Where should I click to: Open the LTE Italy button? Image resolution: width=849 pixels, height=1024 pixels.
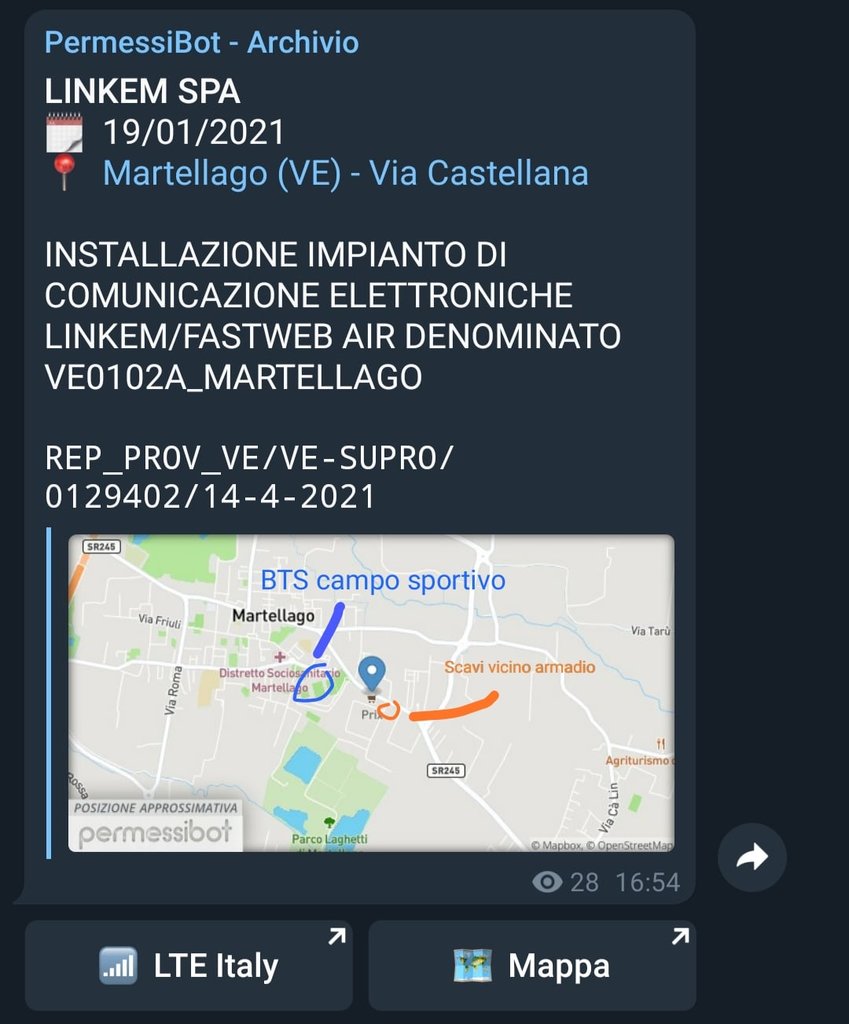point(189,965)
